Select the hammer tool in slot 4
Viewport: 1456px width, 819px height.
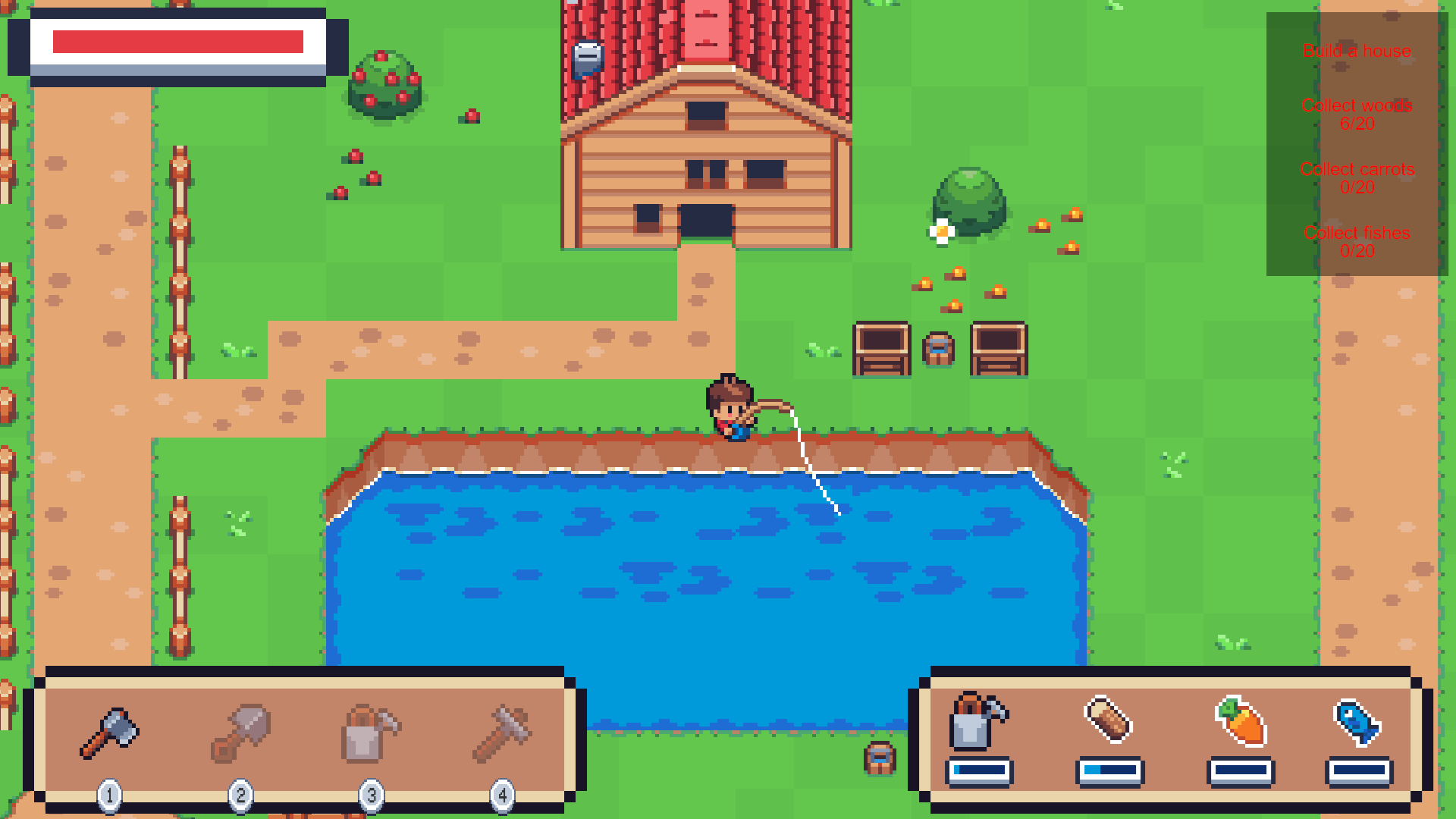(501, 733)
